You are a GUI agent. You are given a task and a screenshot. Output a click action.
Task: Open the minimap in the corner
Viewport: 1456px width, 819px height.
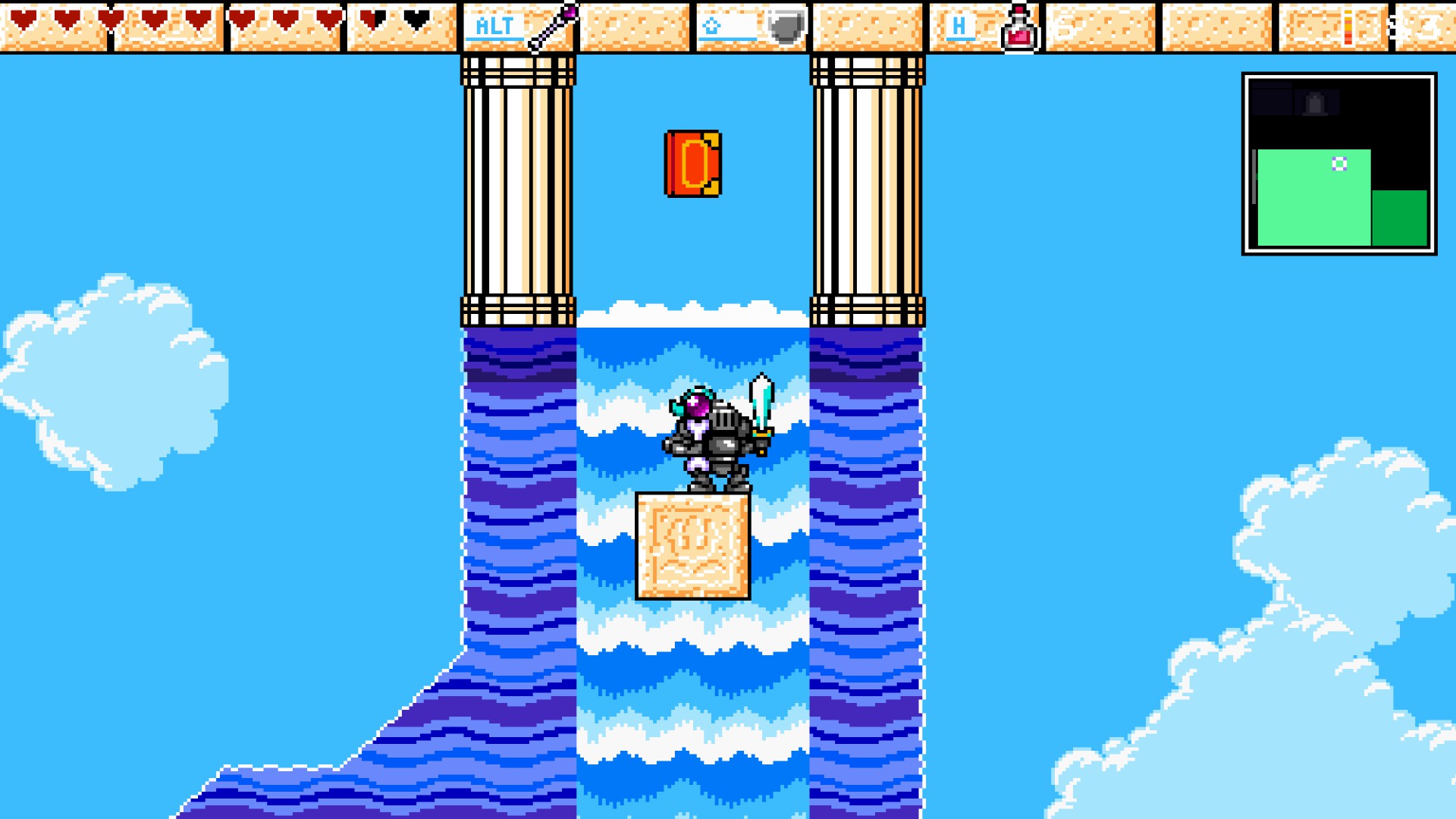1338,164
